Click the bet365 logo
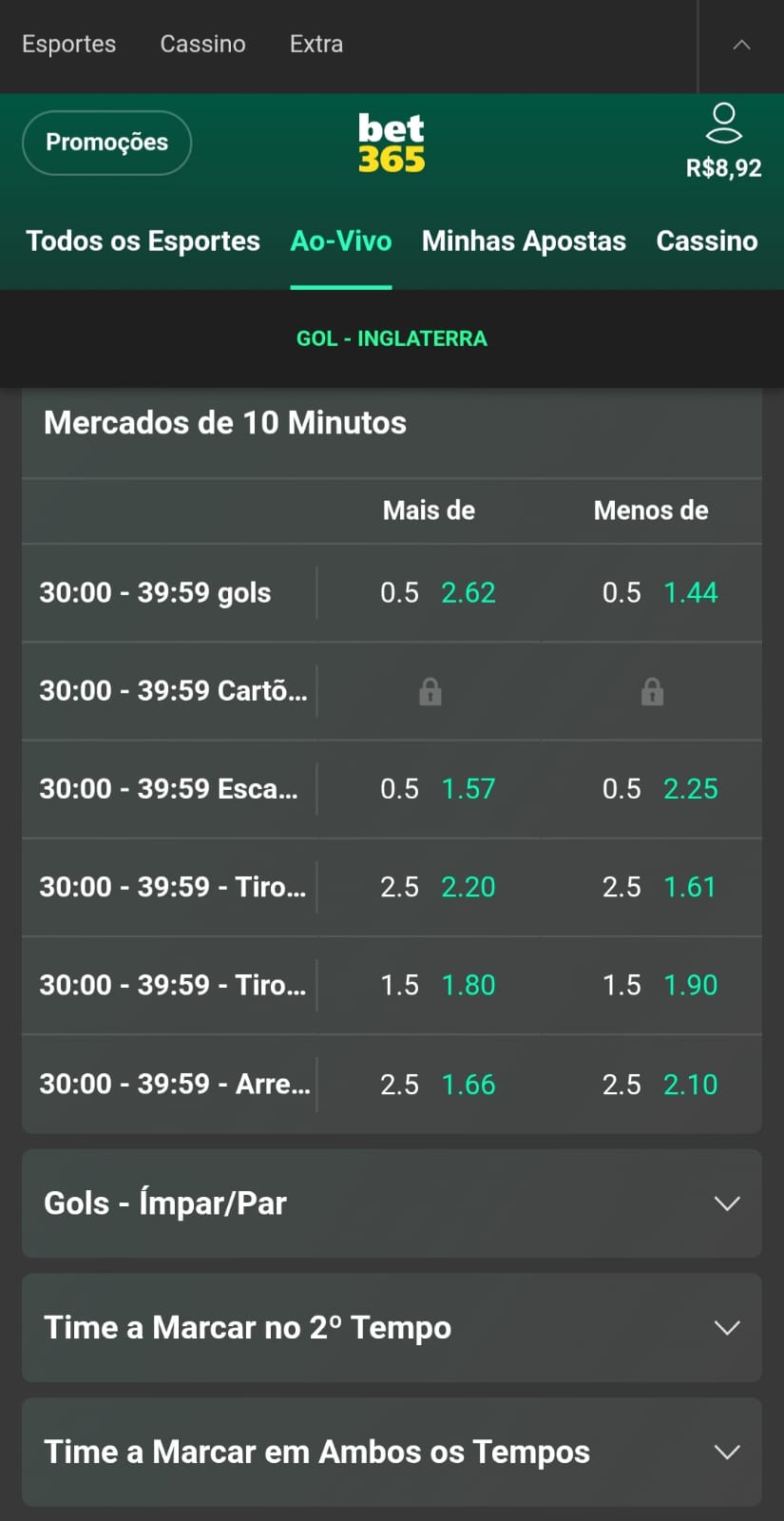This screenshot has width=784, height=1521. pyautogui.click(x=391, y=141)
